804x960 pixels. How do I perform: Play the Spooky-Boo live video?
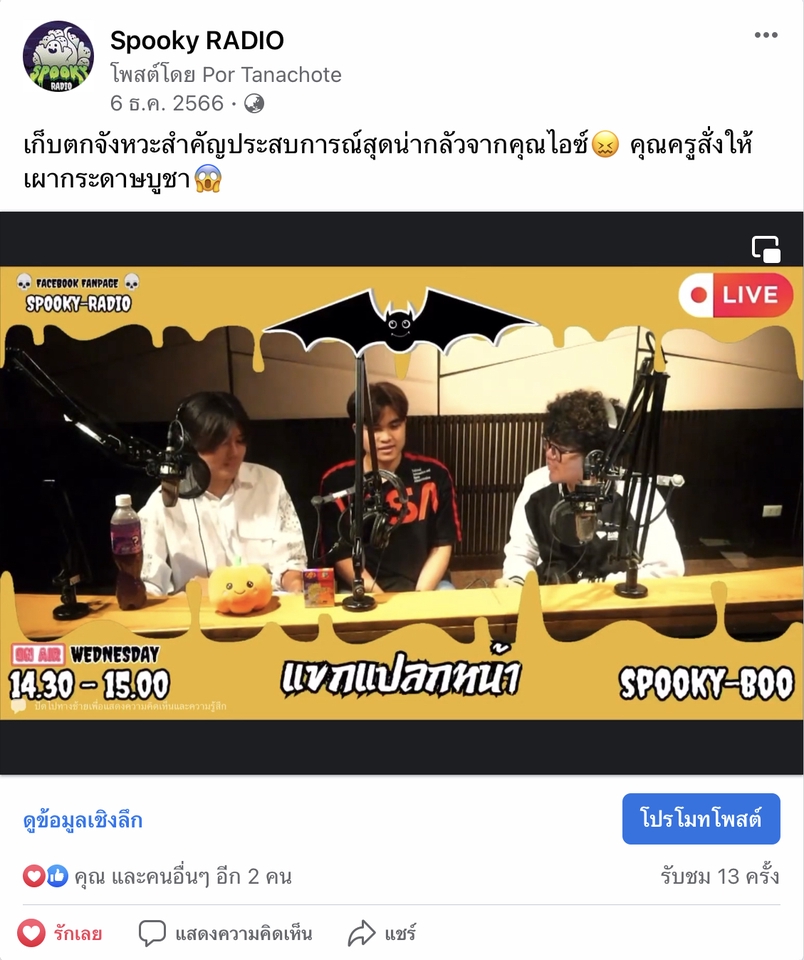point(402,492)
